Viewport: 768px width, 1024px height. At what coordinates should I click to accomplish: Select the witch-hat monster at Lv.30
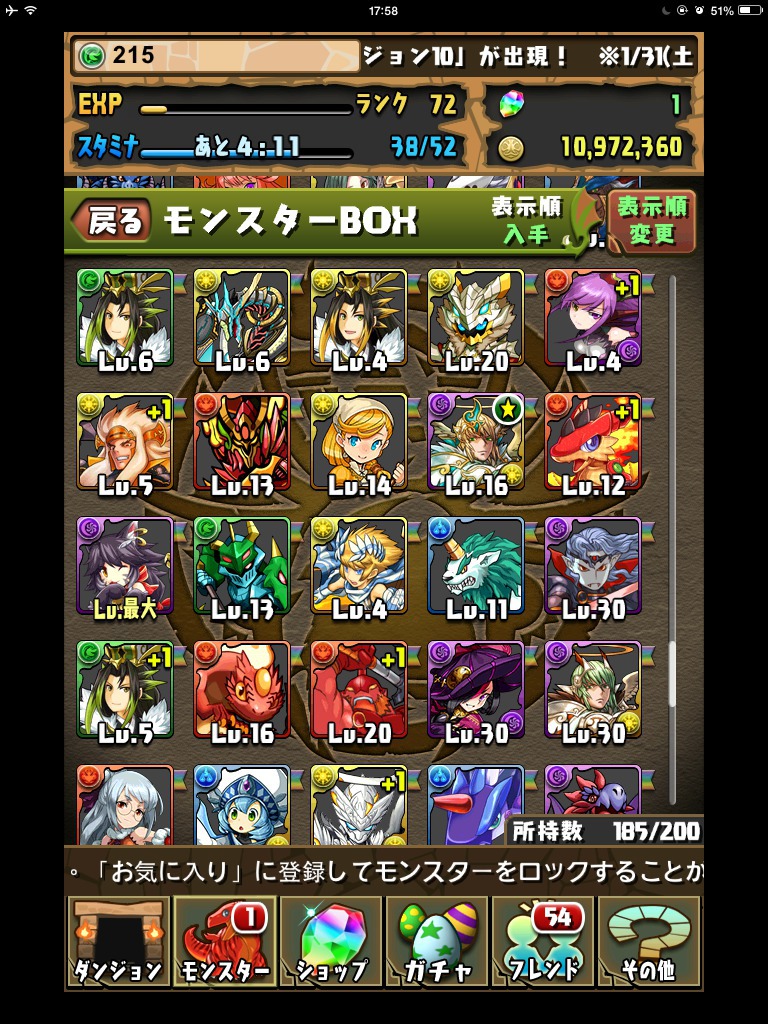coord(476,690)
